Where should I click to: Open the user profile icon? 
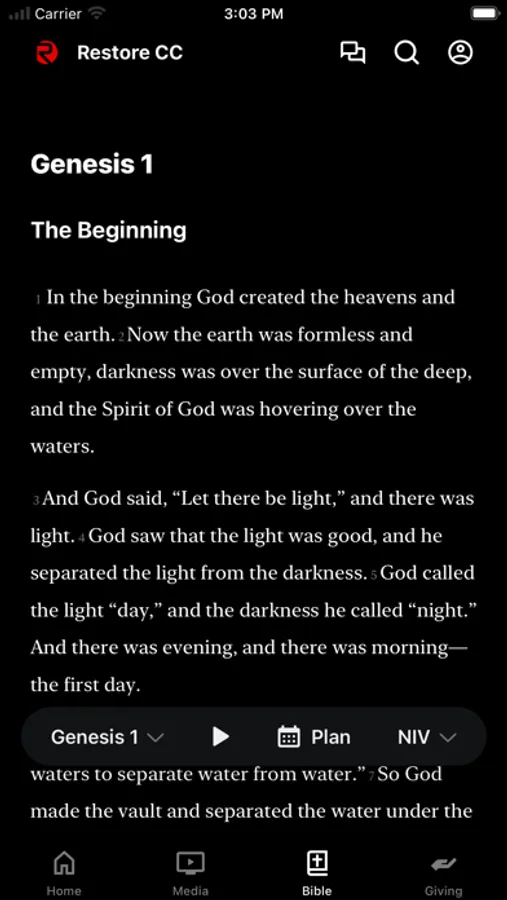(460, 53)
